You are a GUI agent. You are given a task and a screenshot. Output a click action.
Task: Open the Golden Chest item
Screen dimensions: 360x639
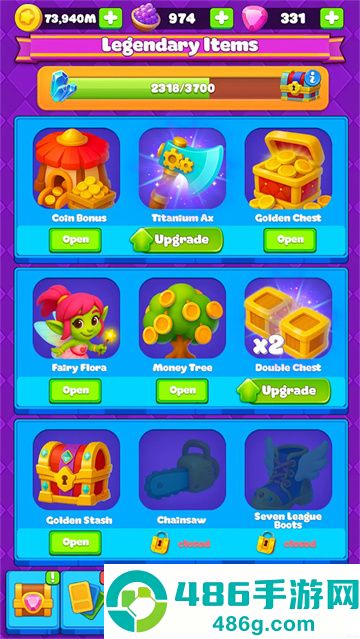290,240
